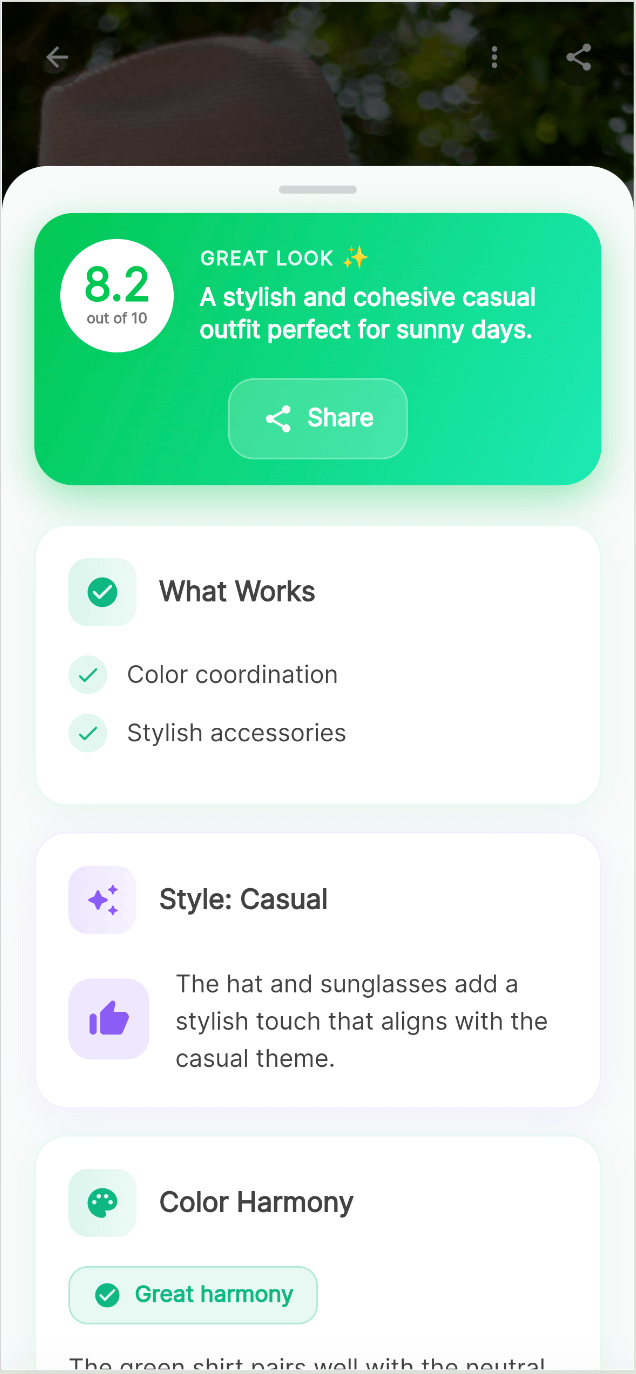Tap the share icon in the top bar

579,57
